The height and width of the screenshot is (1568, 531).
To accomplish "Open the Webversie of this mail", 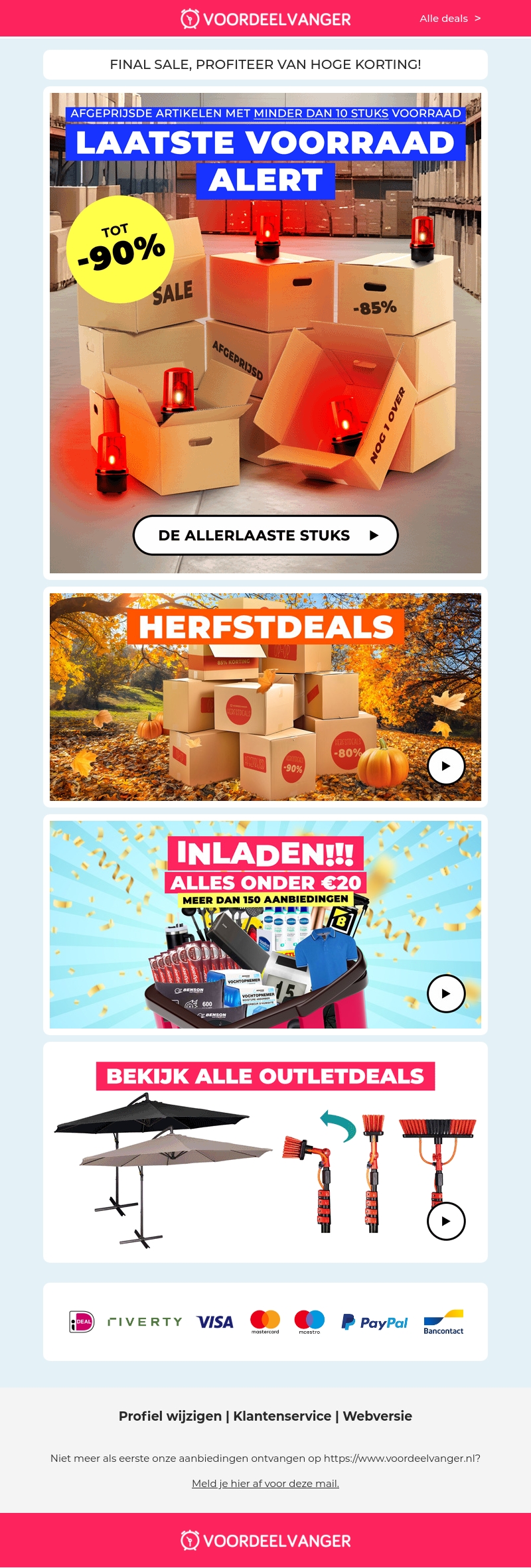I will pos(377,1416).
